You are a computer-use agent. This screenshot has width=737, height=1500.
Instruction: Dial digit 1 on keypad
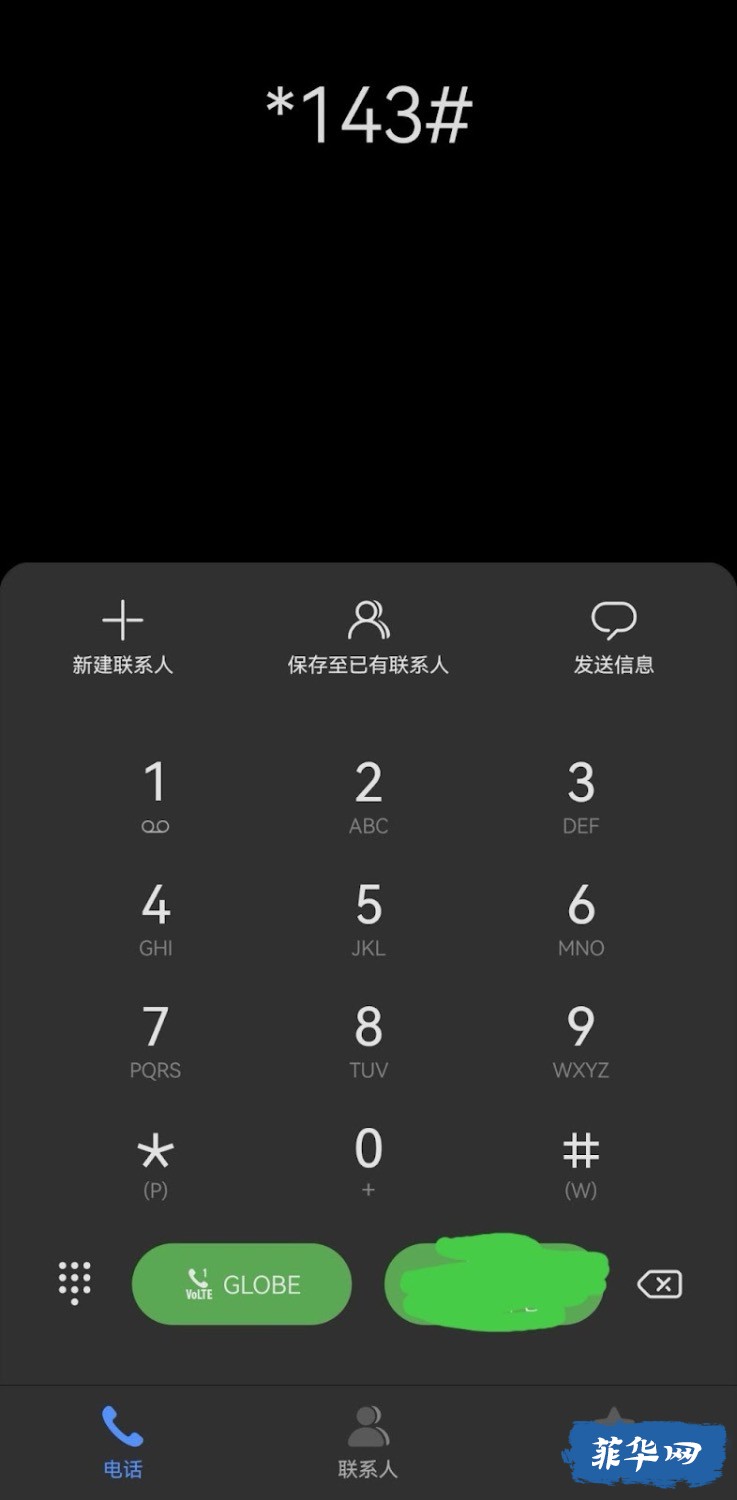point(155,797)
